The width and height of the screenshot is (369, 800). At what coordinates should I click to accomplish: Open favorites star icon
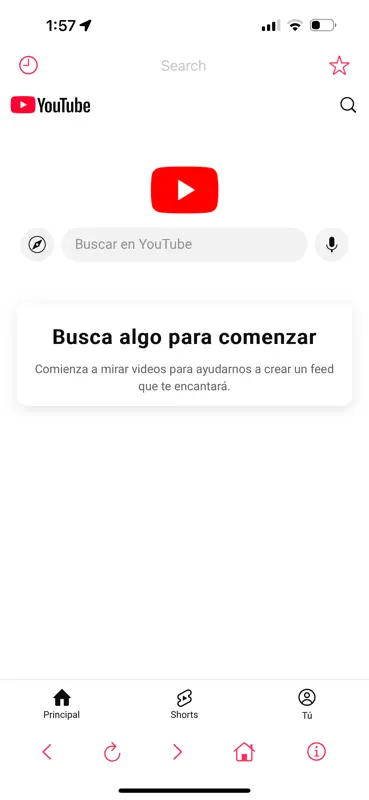coord(339,66)
